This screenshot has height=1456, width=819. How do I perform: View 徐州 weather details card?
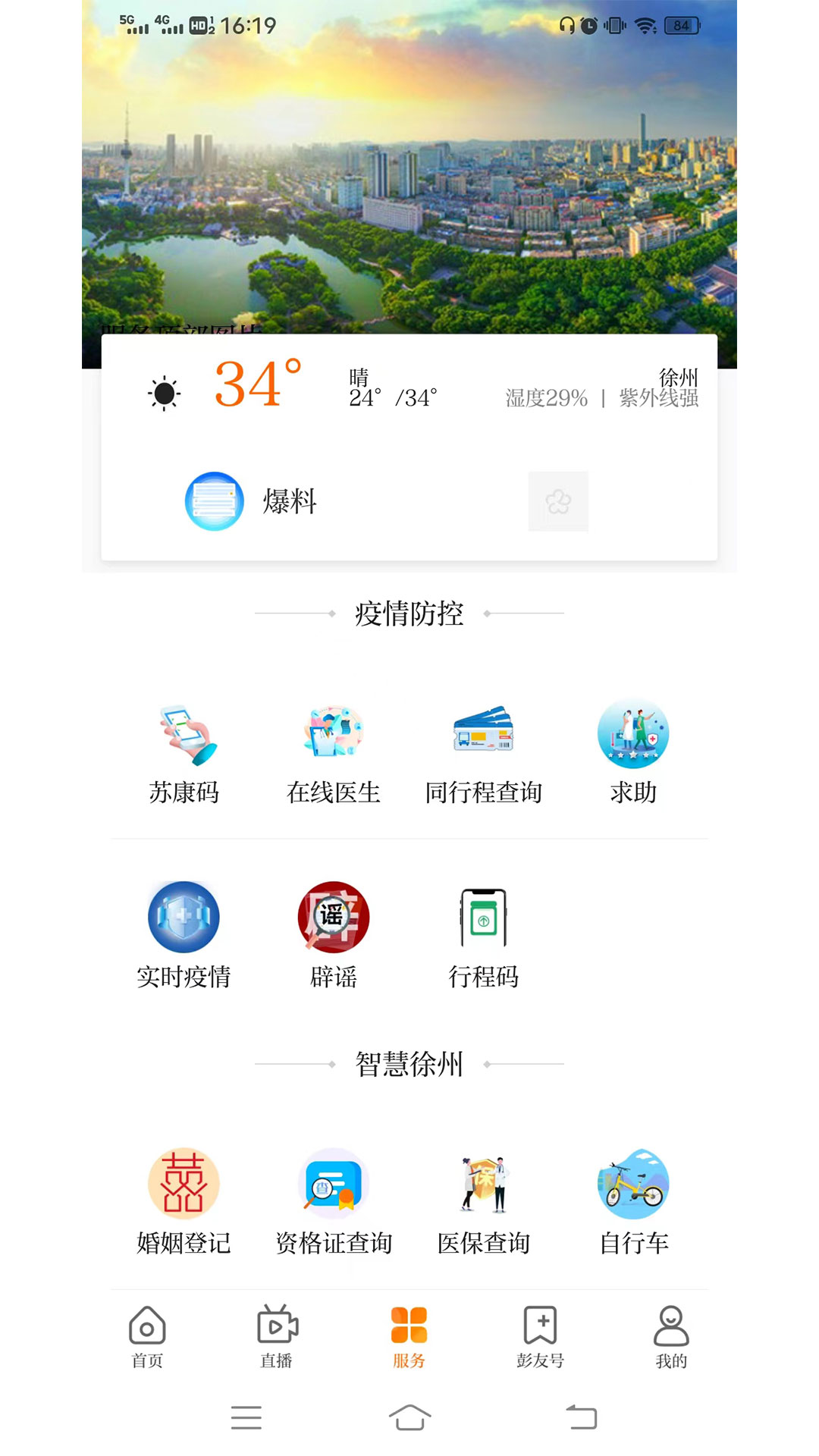click(409, 388)
